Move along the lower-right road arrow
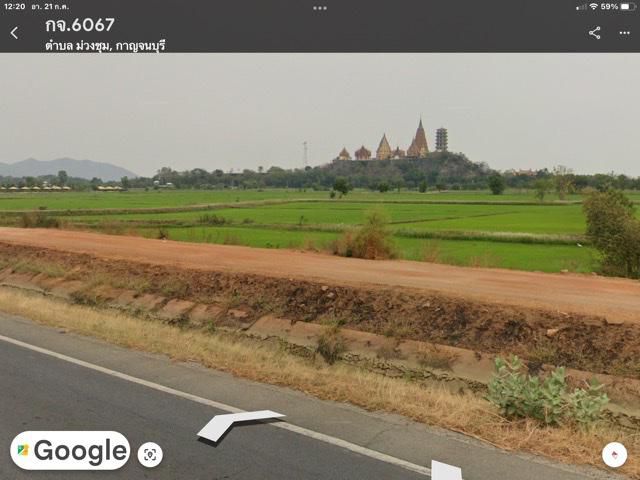 tap(446, 470)
